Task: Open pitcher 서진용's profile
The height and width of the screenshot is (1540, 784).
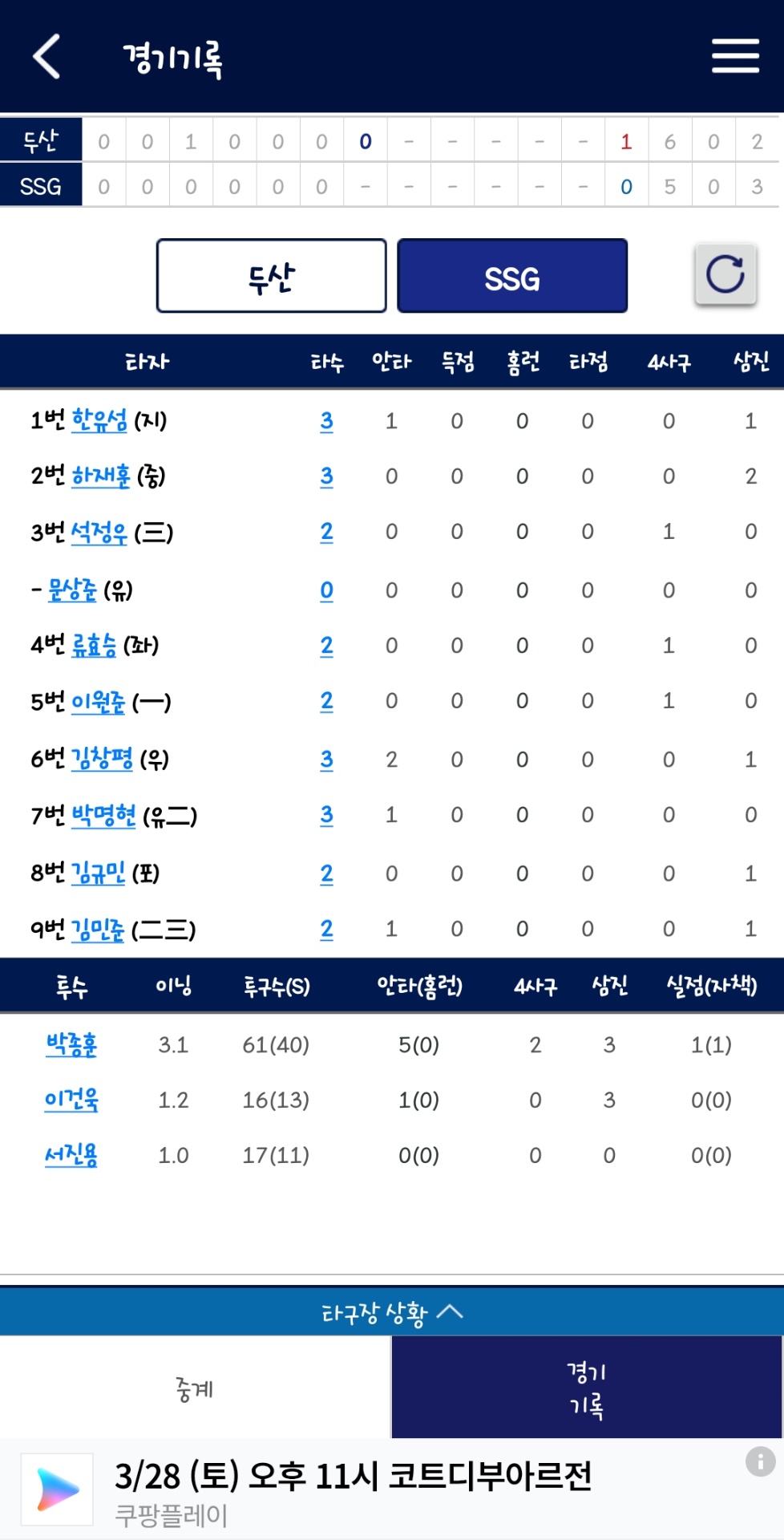Action: tap(71, 1155)
